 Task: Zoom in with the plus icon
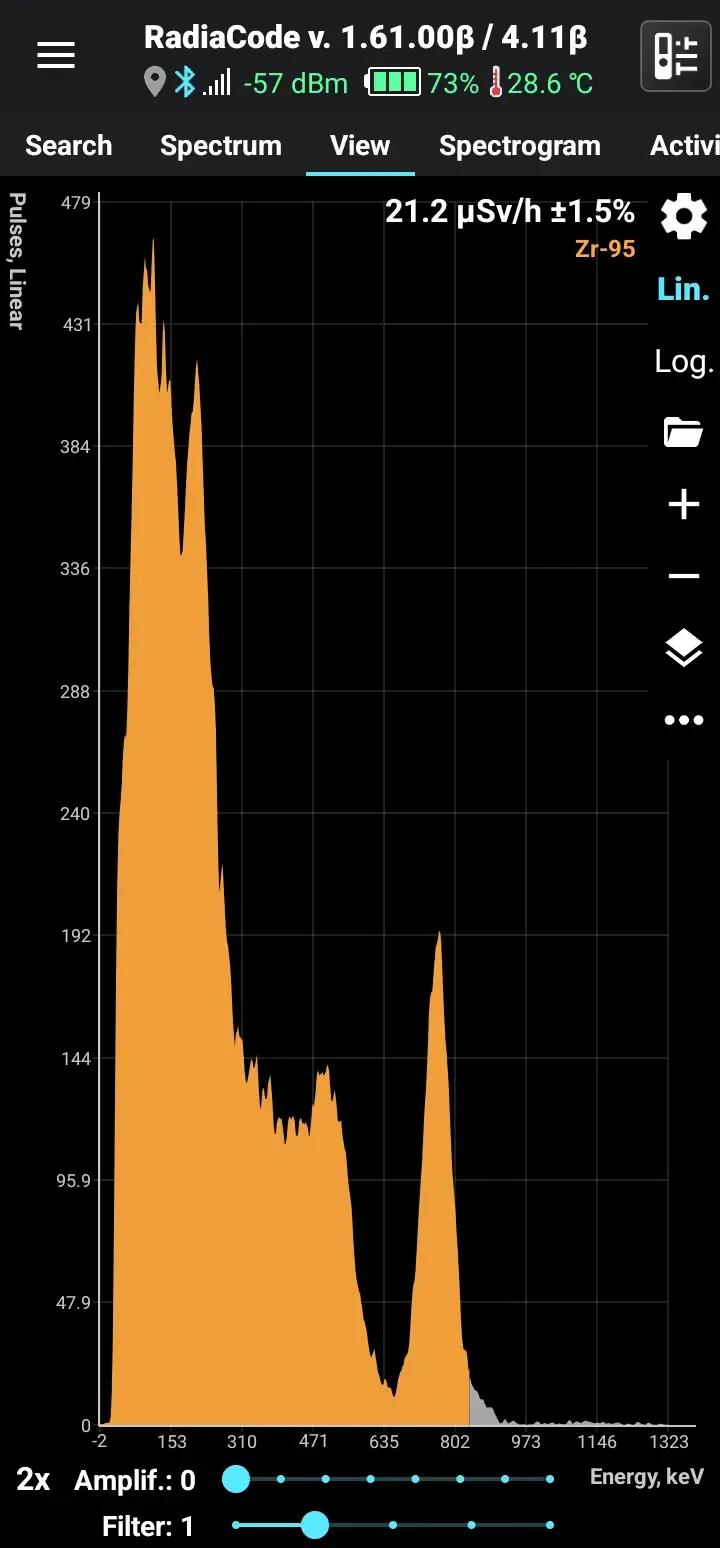click(x=684, y=505)
